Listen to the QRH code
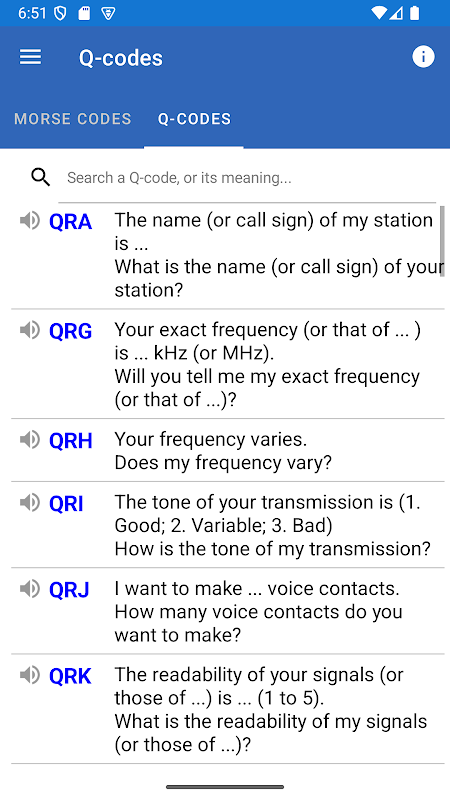The height and width of the screenshot is (800, 450). tap(30, 440)
